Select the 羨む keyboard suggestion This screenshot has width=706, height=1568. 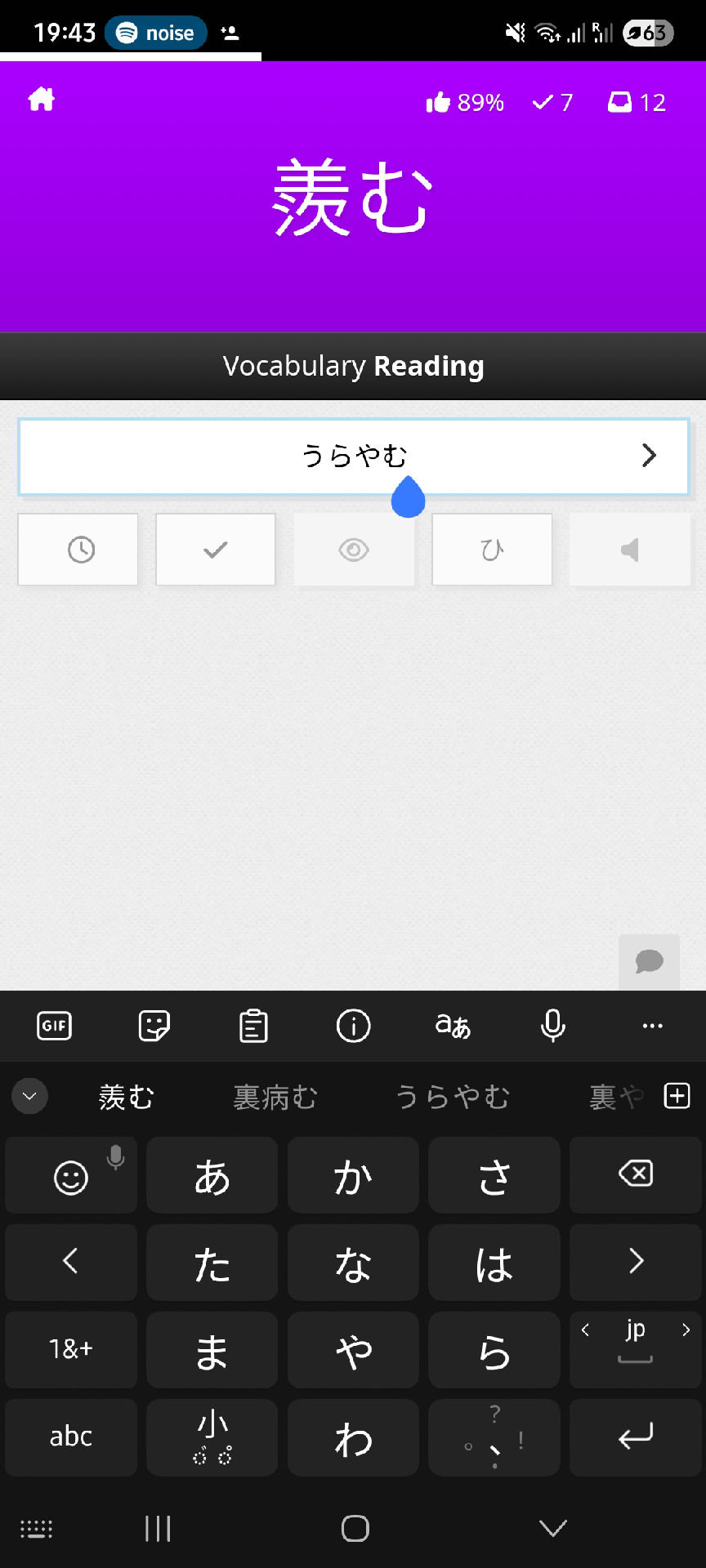click(x=126, y=1097)
